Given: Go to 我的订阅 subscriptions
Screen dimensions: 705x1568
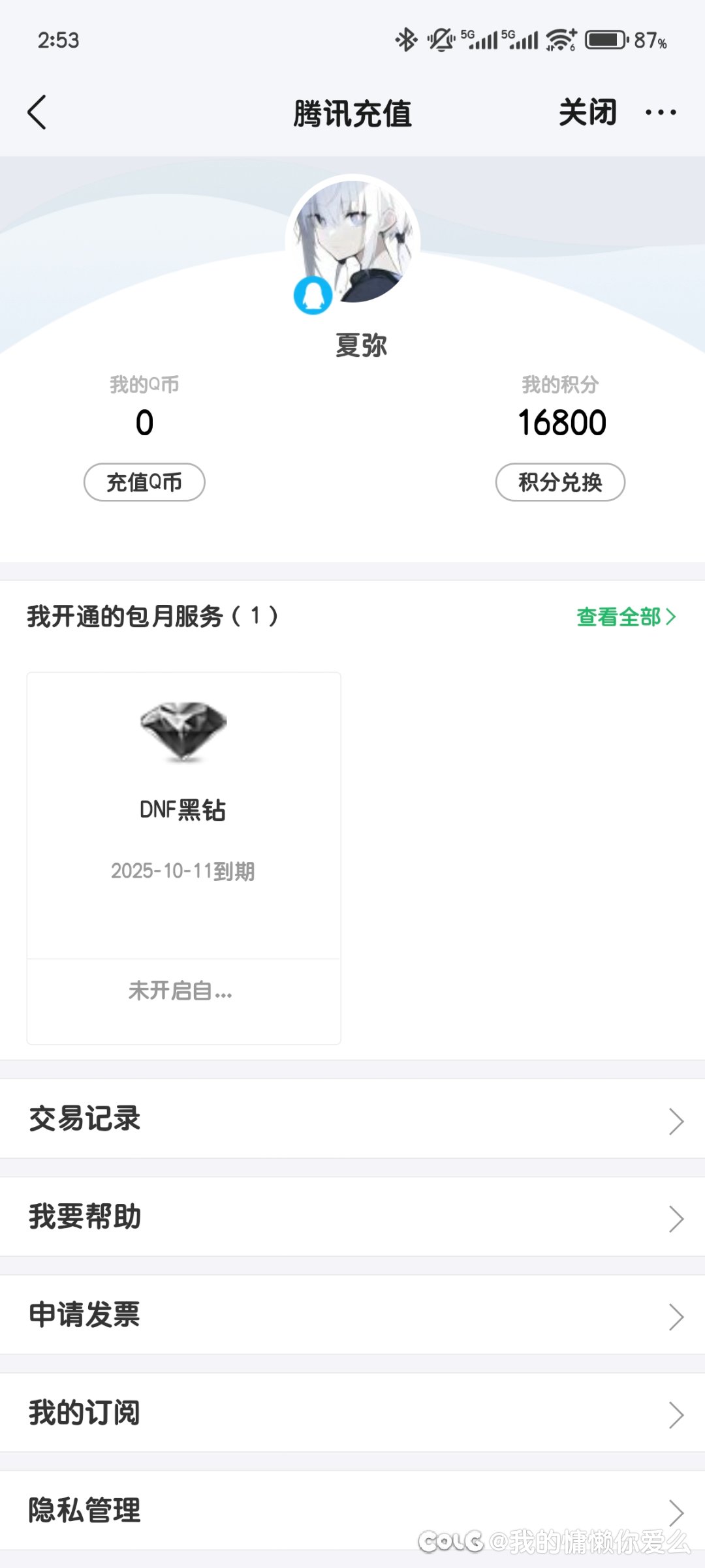Looking at the screenshot, I should 352,1413.
